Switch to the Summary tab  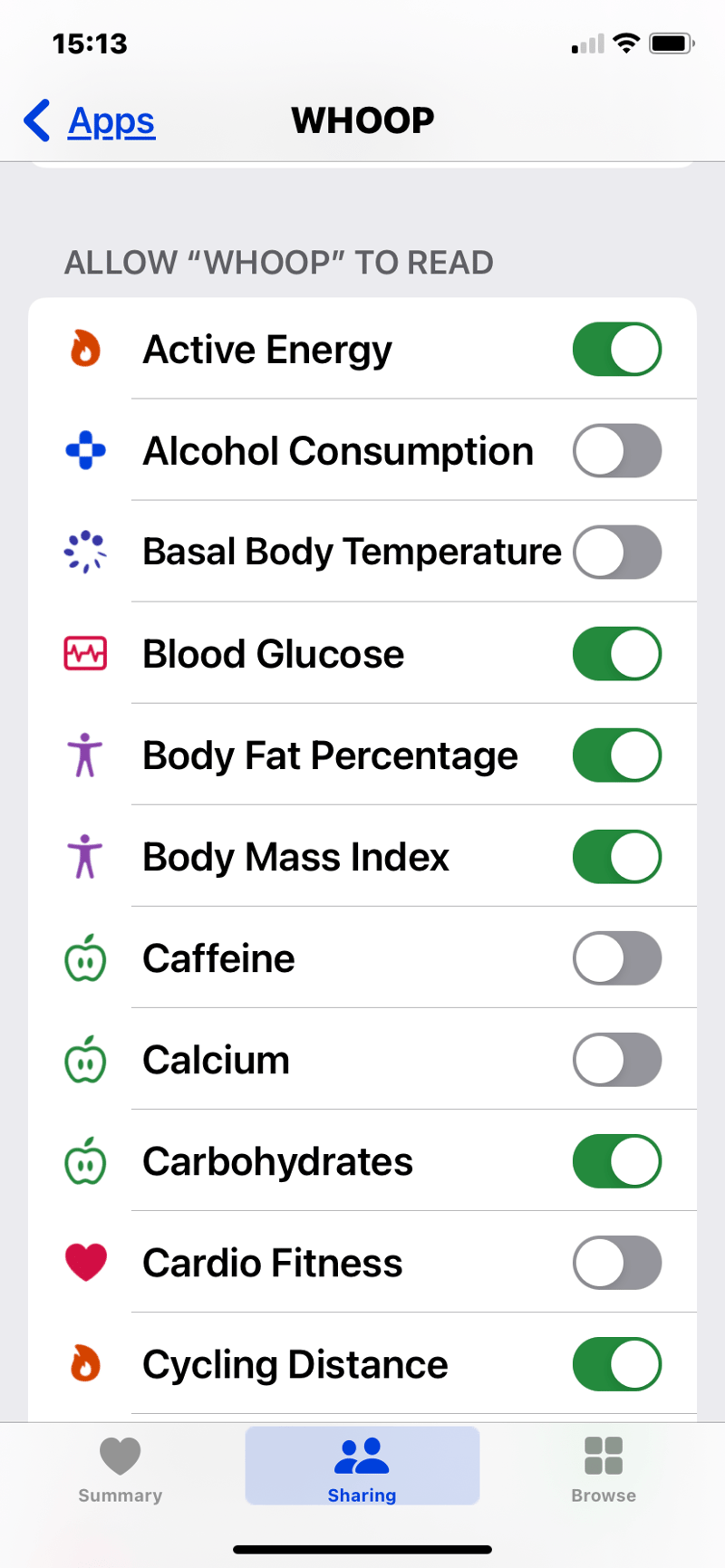point(120,1466)
